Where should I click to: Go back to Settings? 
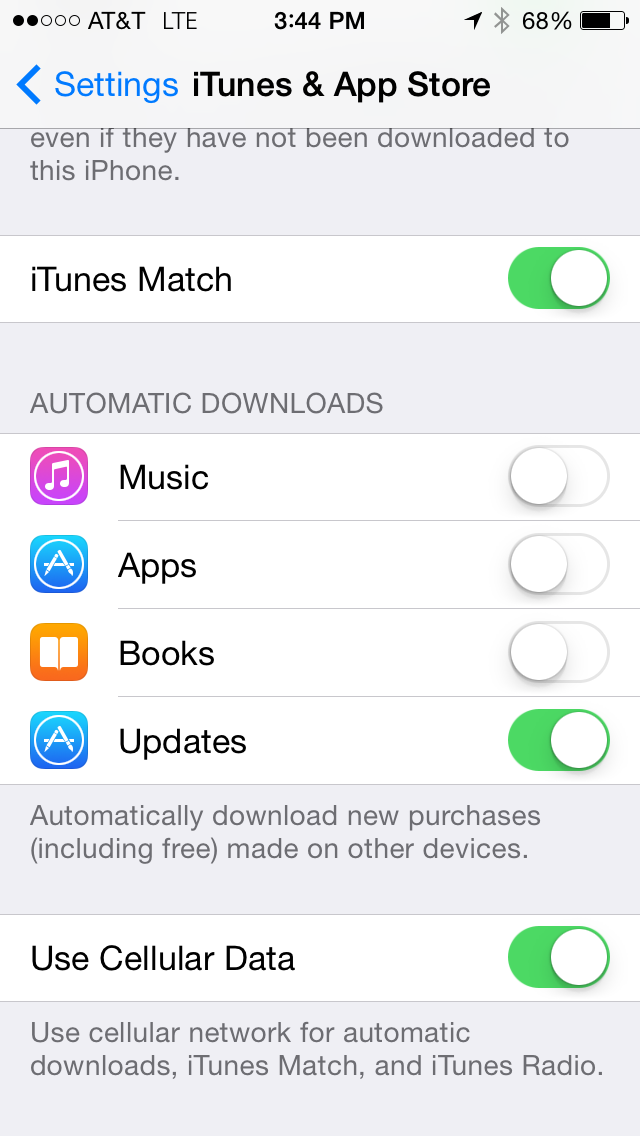[x=97, y=85]
